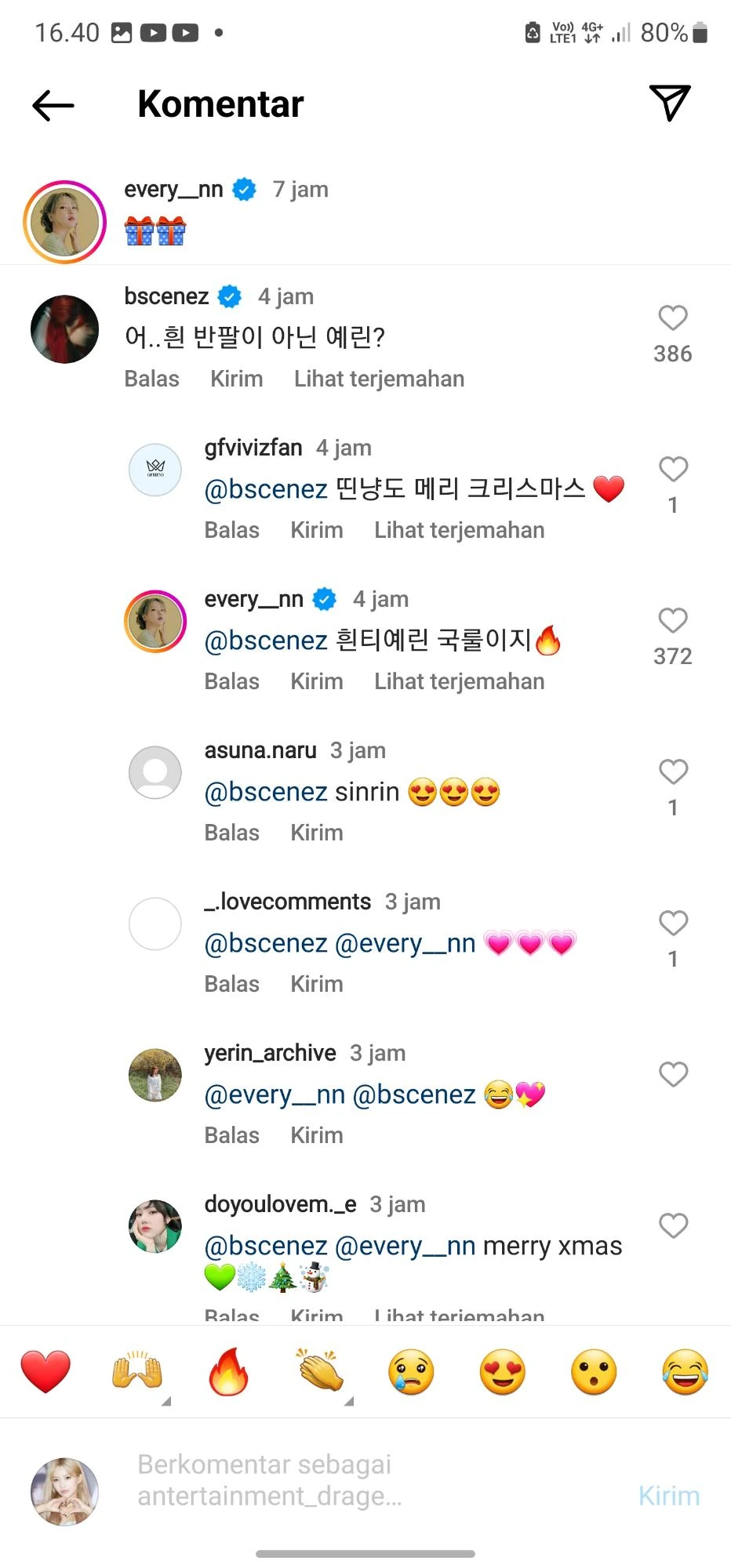
Task: Show translation of gfvivizfan's reply
Action: (460, 530)
